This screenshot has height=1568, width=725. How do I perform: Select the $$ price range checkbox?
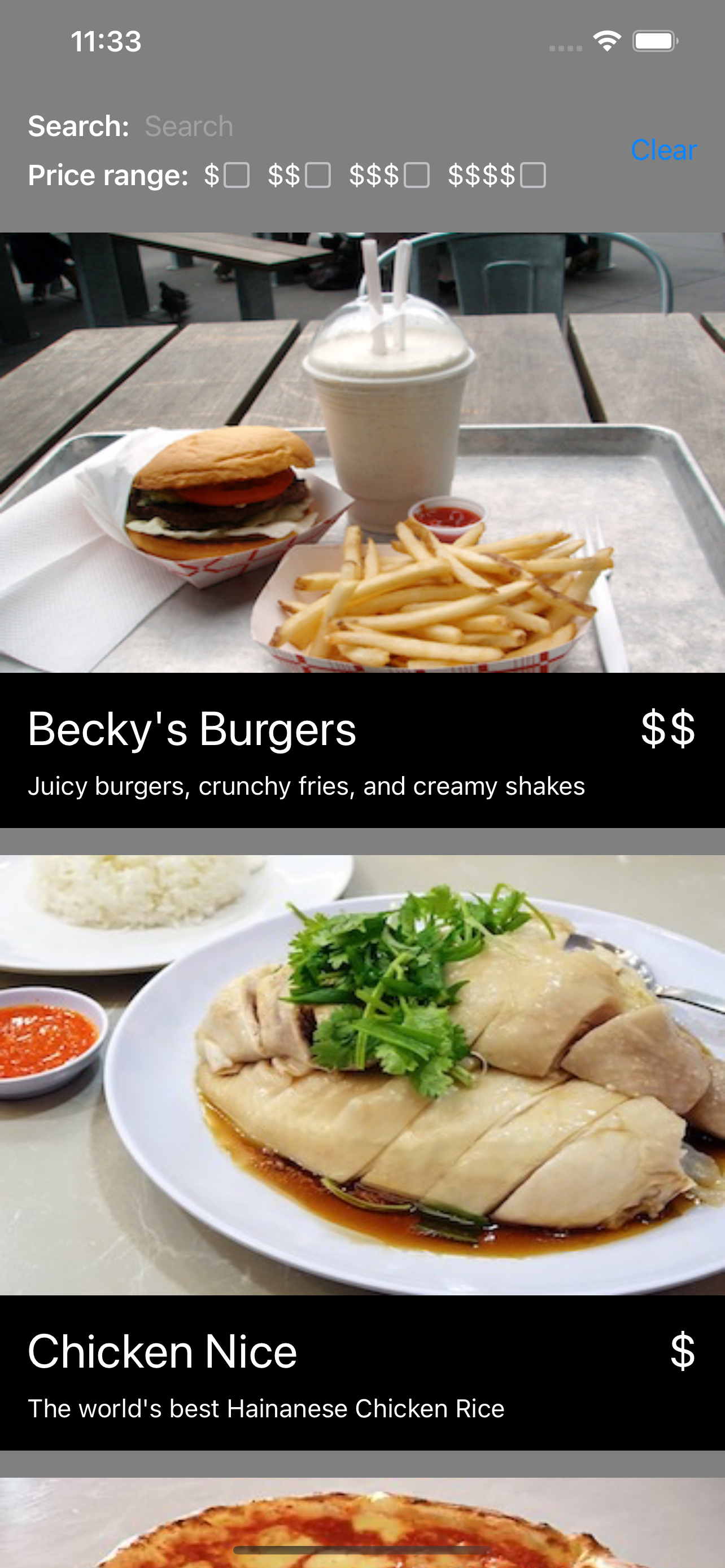pos(318,176)
